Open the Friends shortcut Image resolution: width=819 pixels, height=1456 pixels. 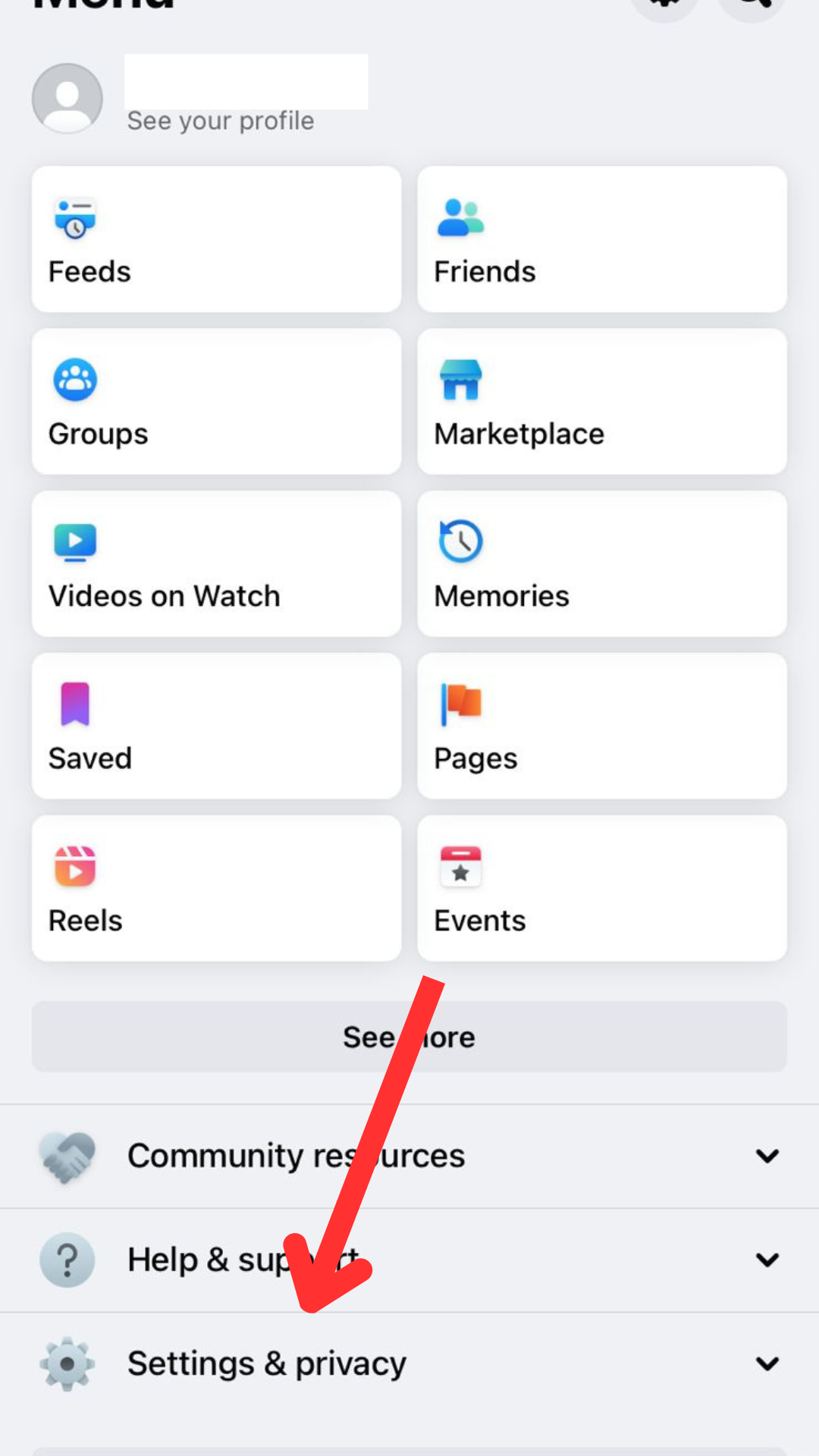tap(601, 240)
